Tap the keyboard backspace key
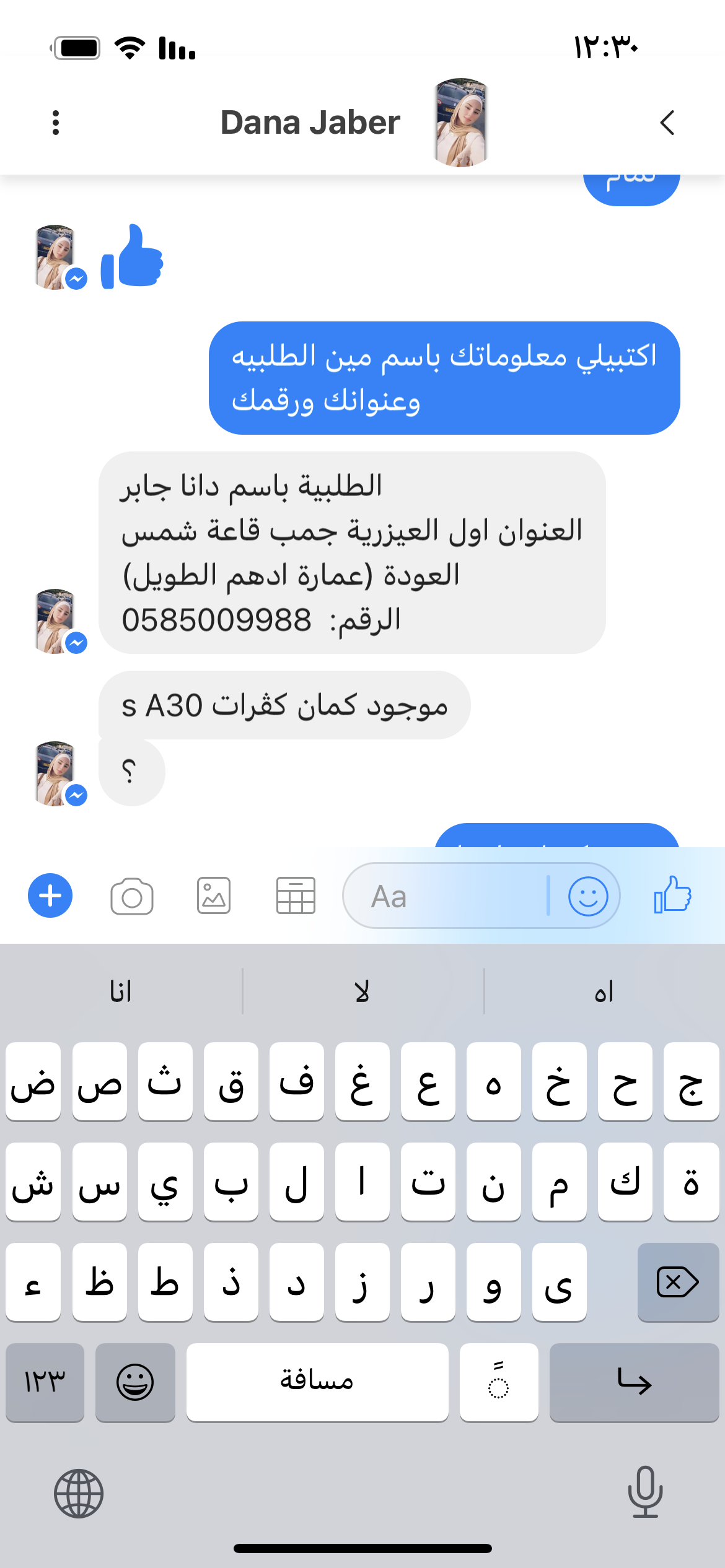Image resolution: width=725 pixels, height=1568 pixels. click(678, 1282)
